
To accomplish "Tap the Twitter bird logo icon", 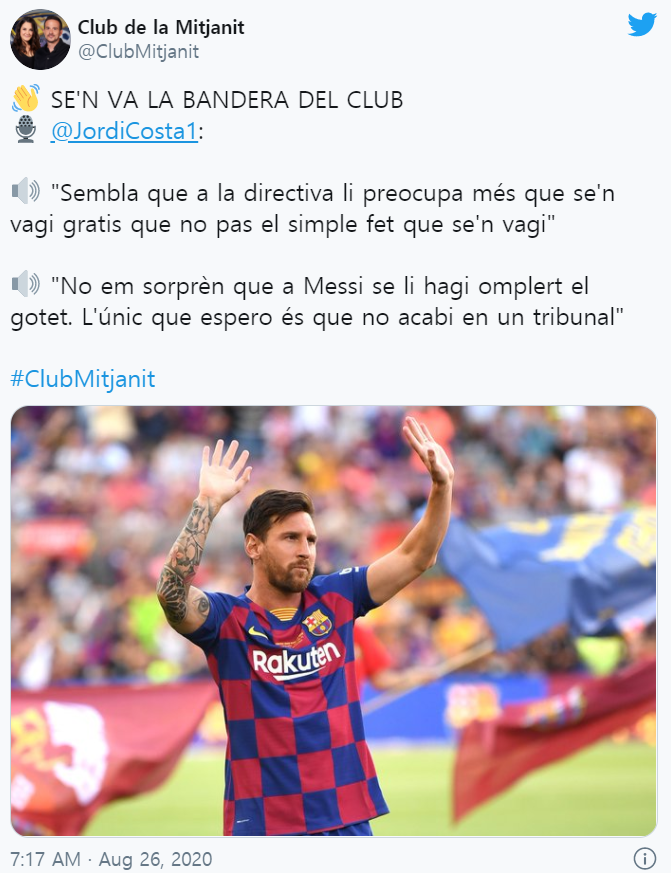I will pyautogui.click(x=641, y=26).
